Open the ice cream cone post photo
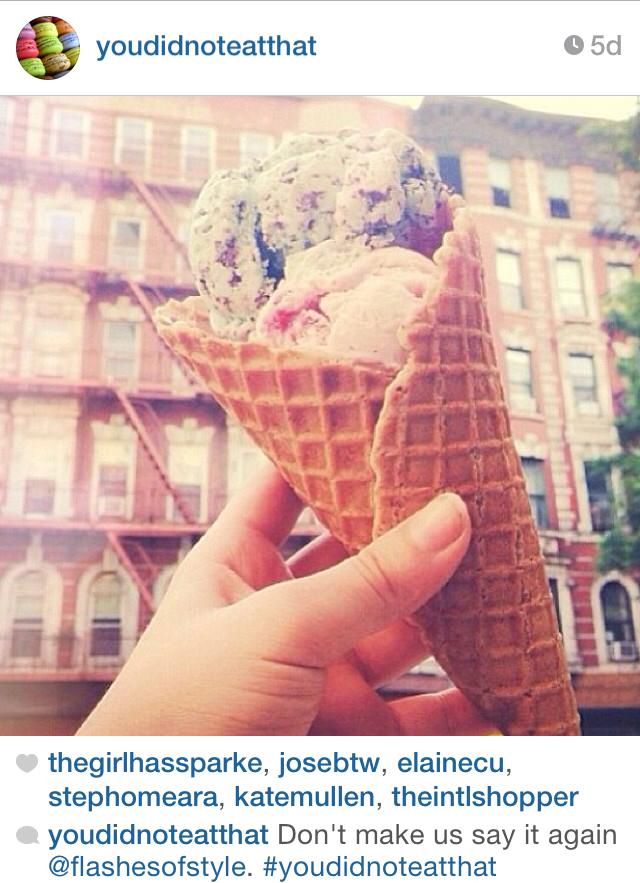 coord(320,415)
